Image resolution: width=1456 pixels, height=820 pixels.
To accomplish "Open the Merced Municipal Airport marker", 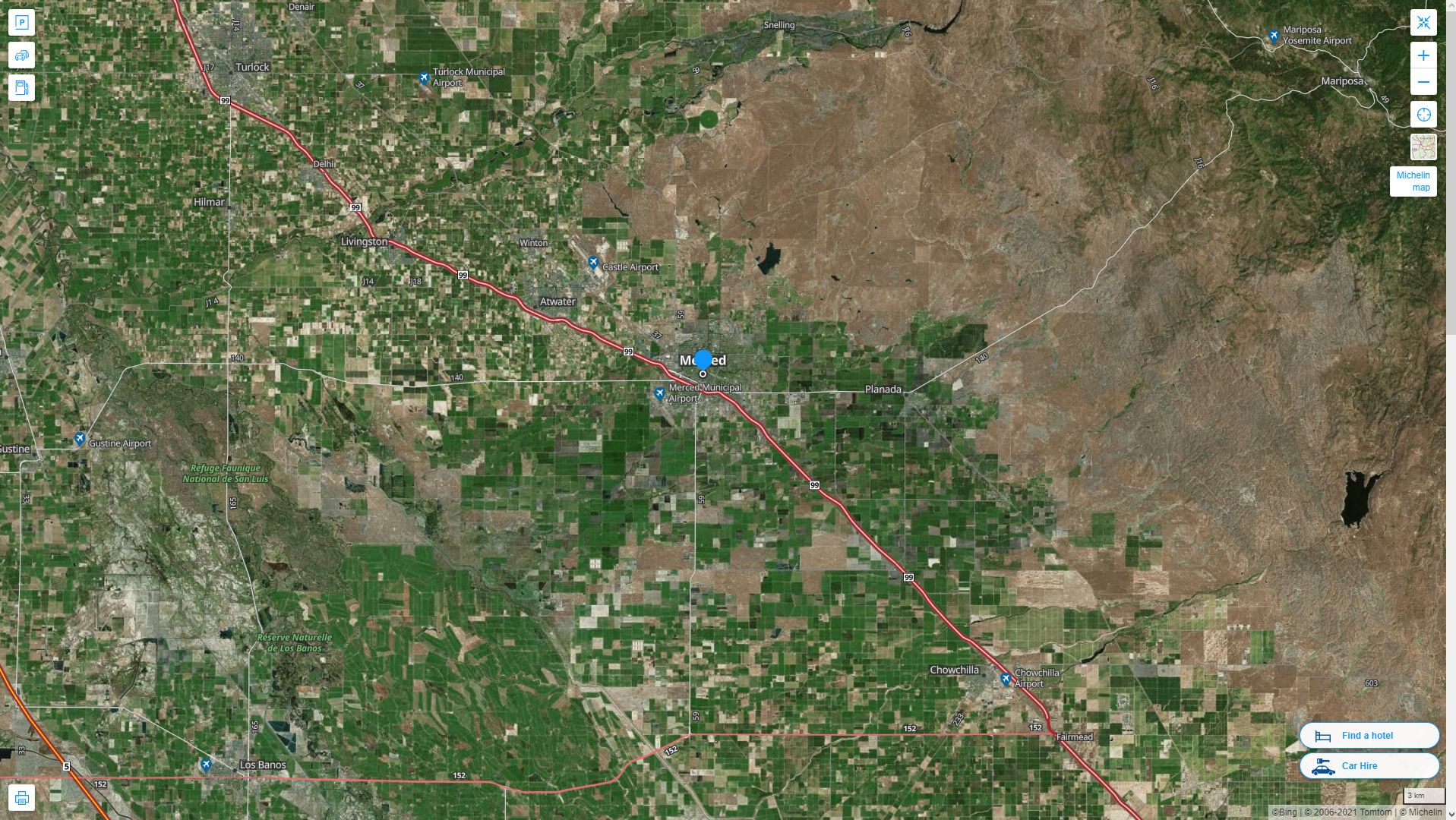I will 659,393.
